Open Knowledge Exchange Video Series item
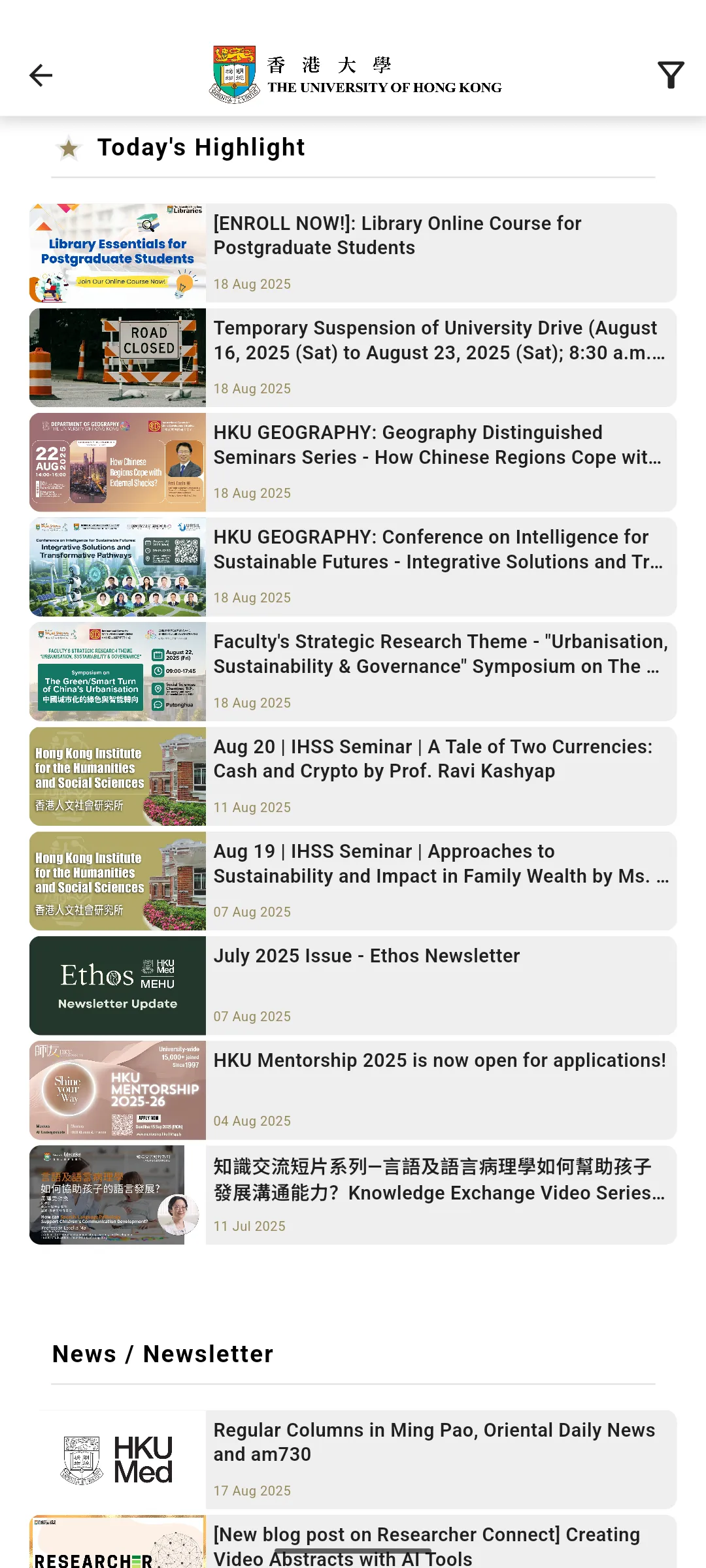 [x=353, y=1195]
